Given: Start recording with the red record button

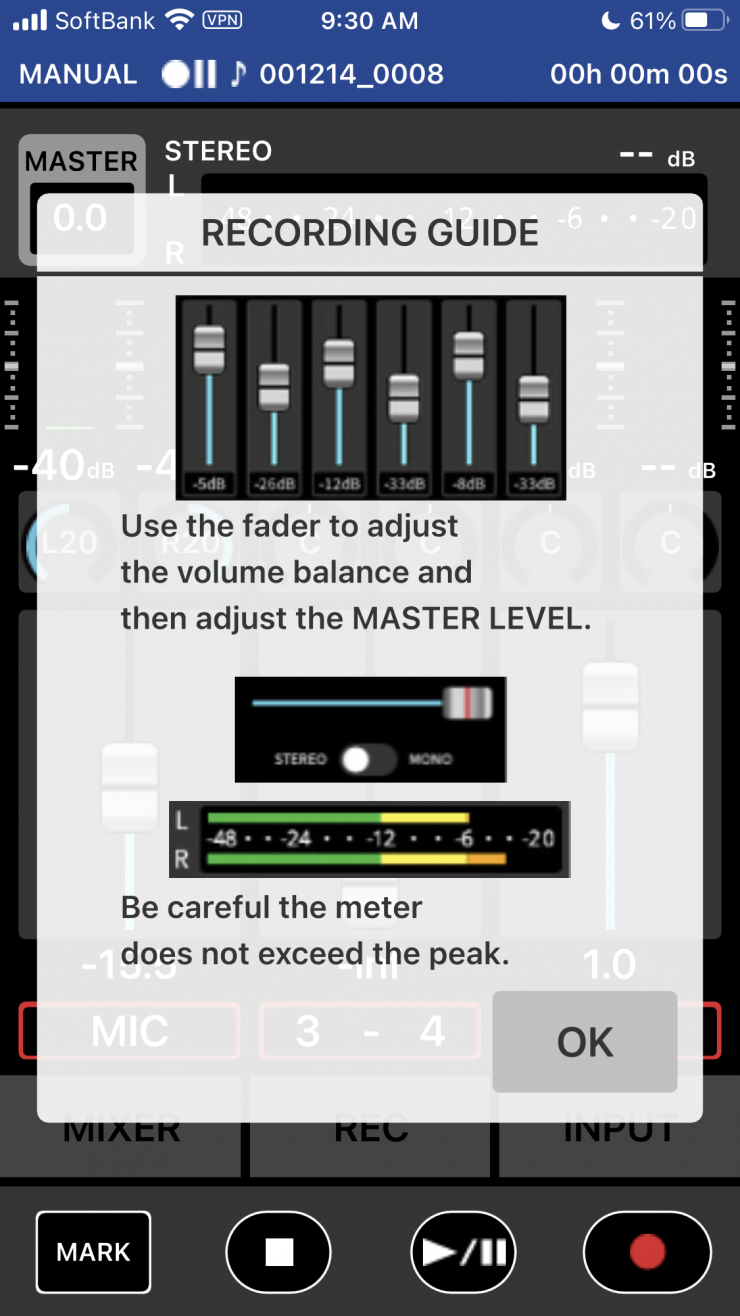Looking at the screenshot, I should click(x=647, y=1252).
